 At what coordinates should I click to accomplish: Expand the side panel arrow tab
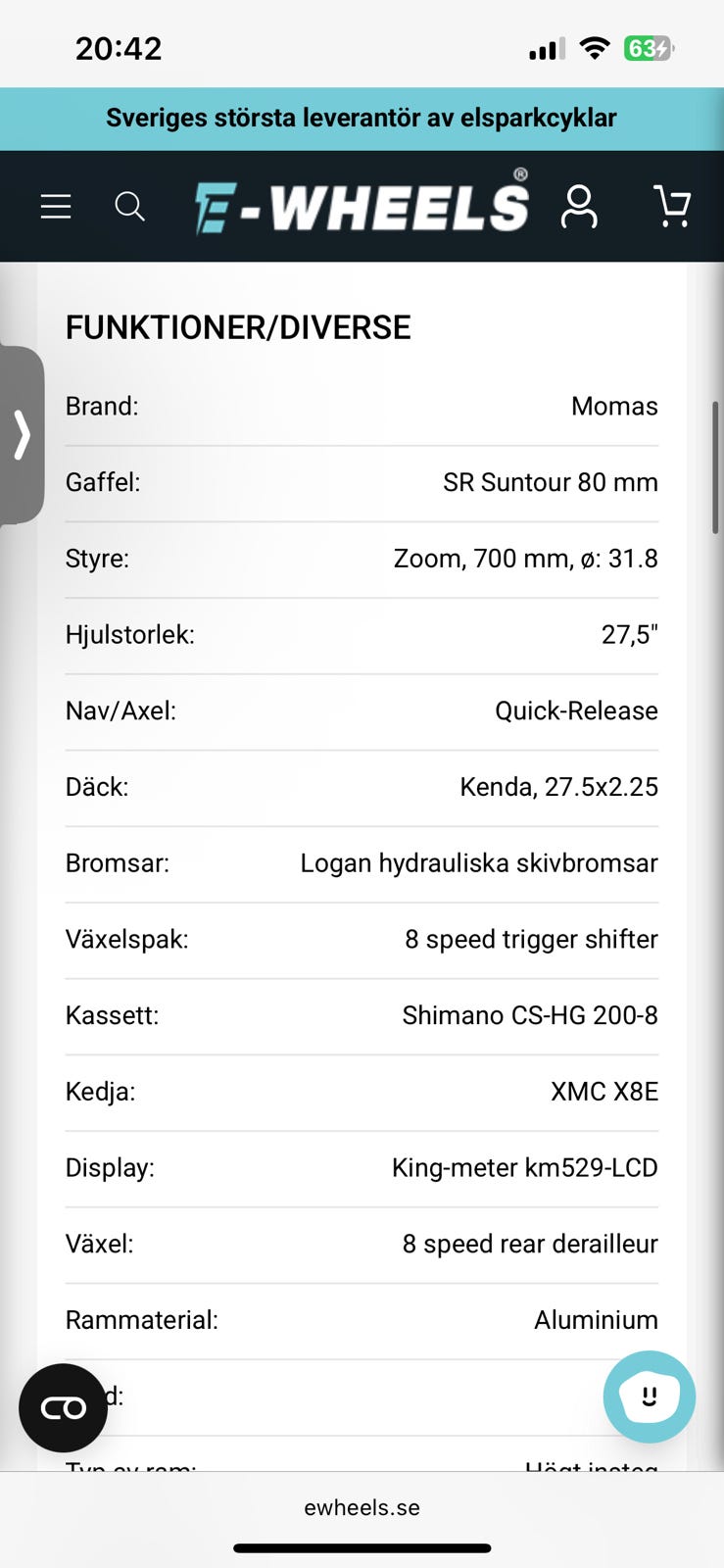pyautogui.click(x=22, y=435)
